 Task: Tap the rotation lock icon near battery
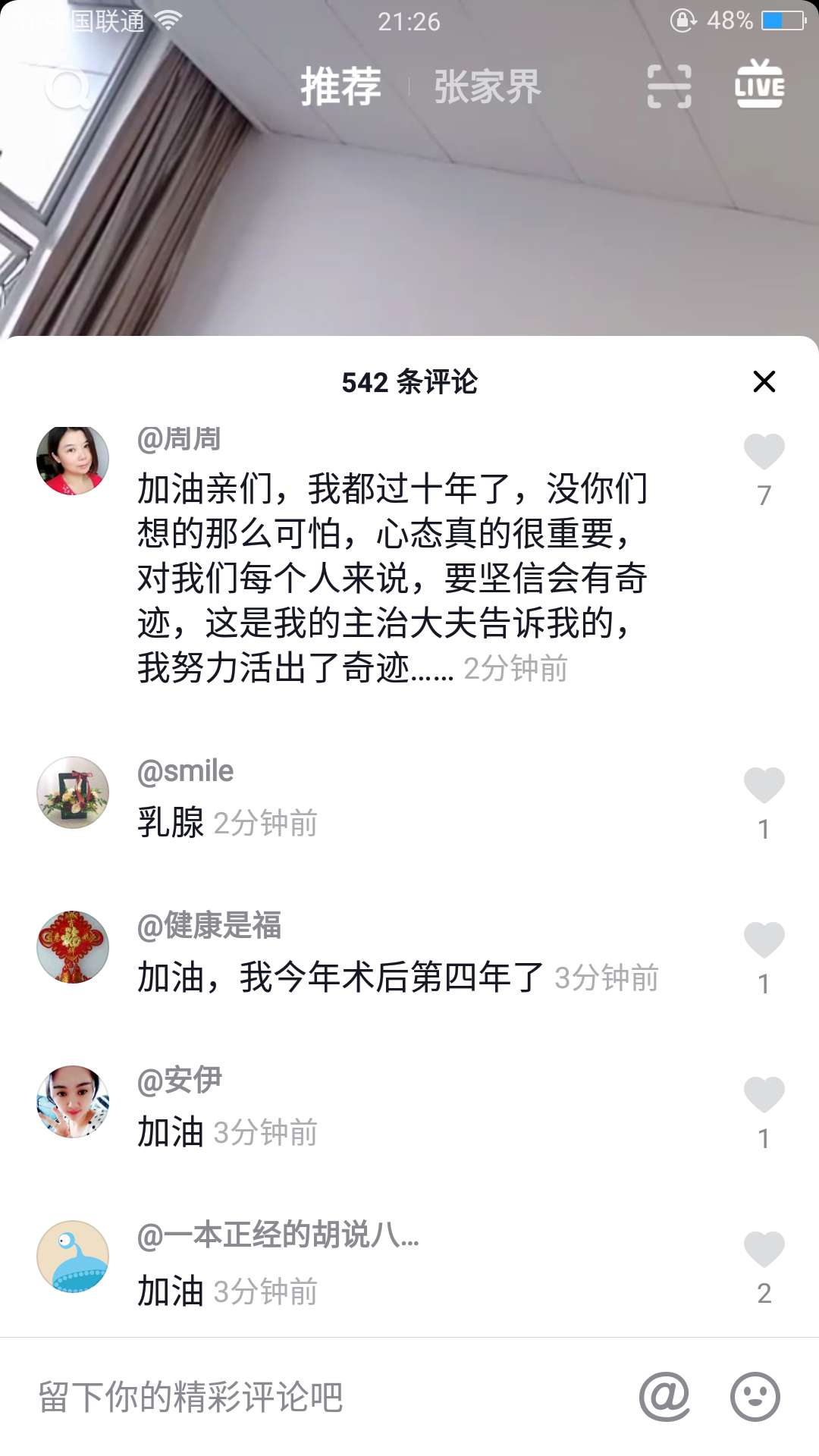point(683,21)
